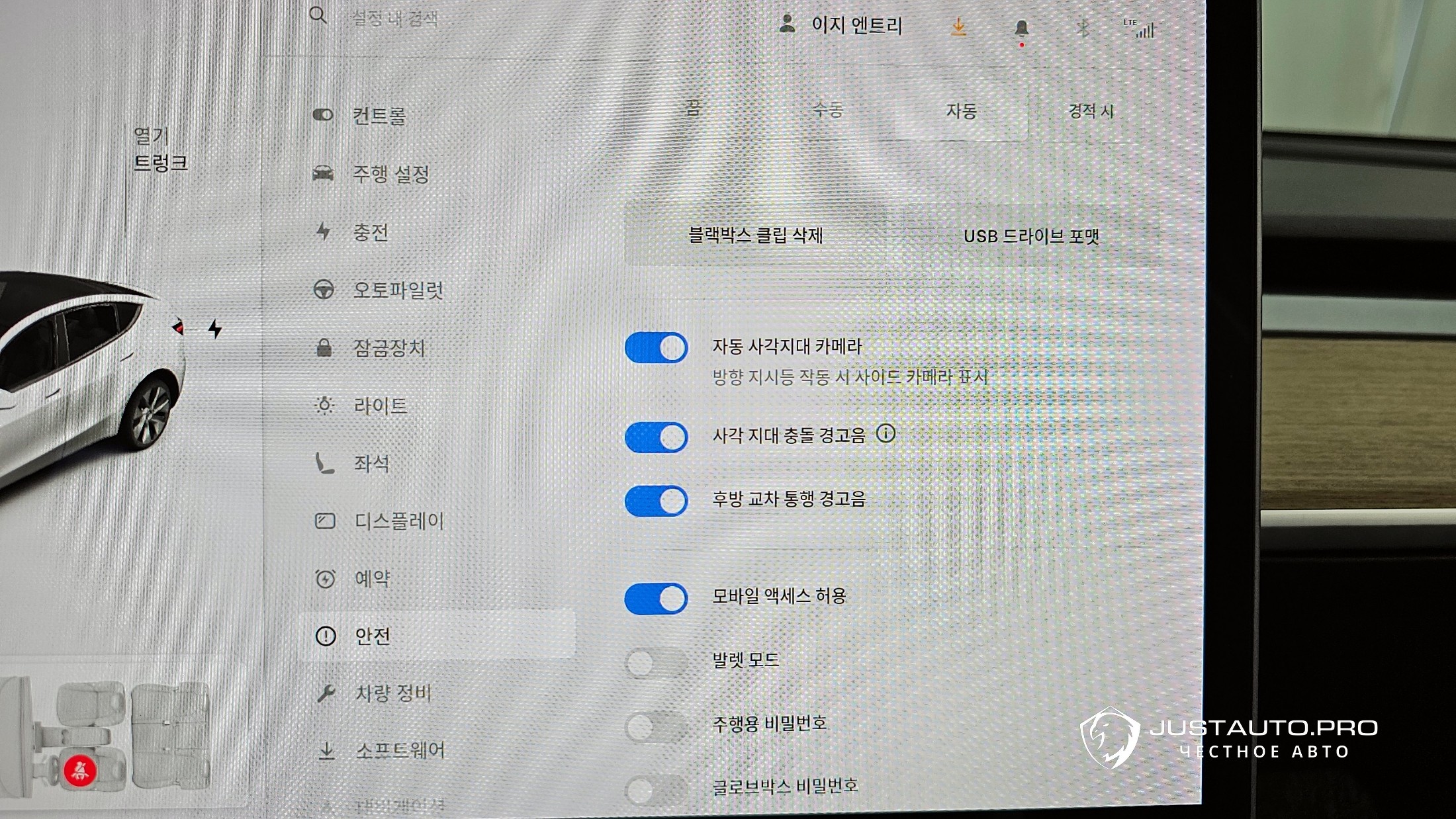1456x819 pixels.
Task: Open the 디스플레이 section
Action: click(398, 521)
